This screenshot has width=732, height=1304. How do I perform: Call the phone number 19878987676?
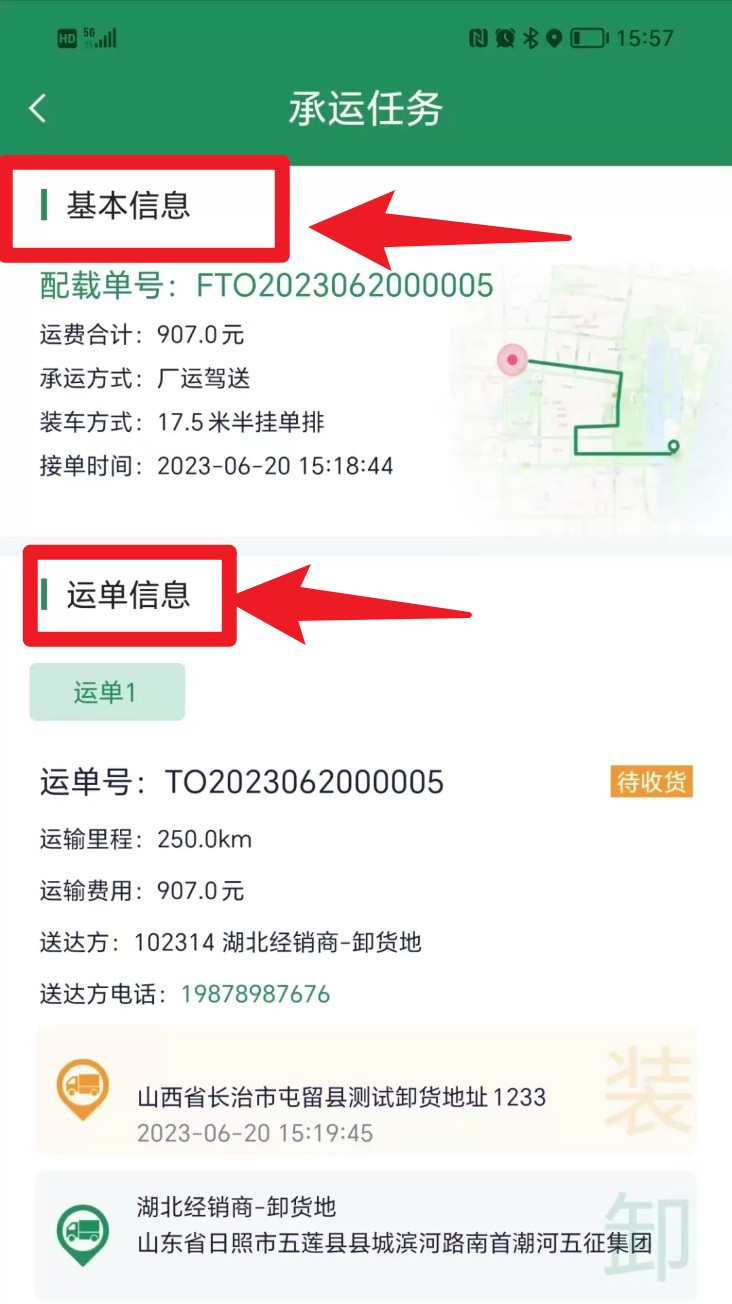pyautogui.click(x=255, y=994)
